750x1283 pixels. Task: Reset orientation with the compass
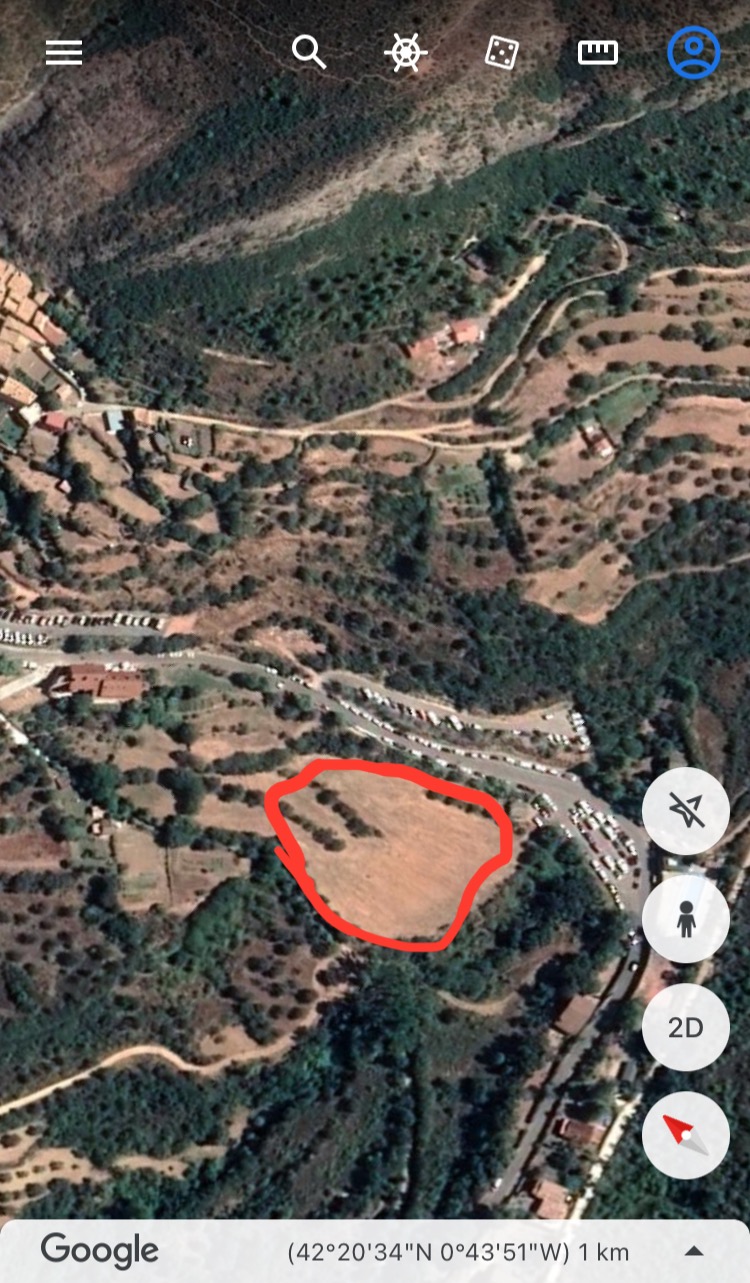click(x=686, y=1135)
